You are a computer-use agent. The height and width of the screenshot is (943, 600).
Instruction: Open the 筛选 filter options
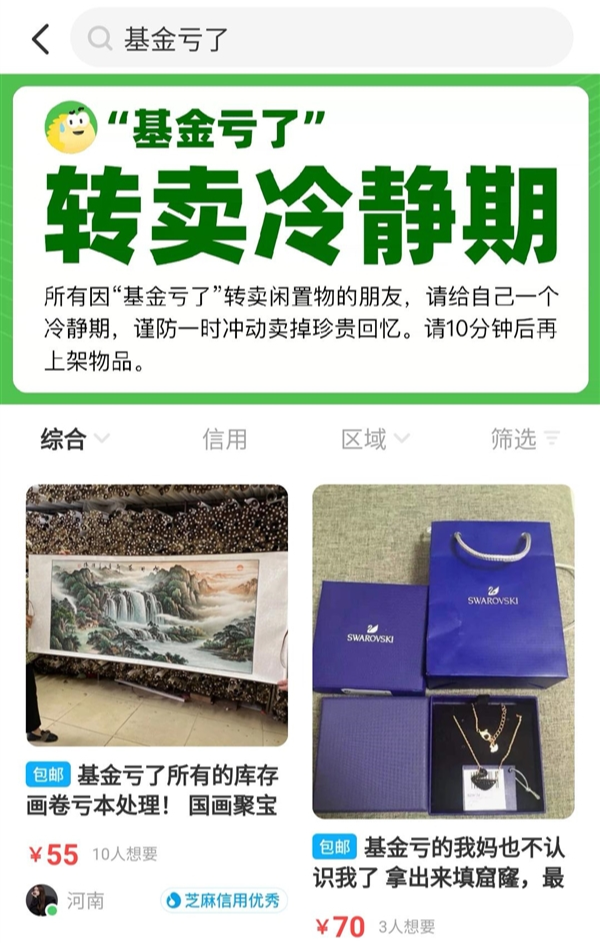(x=525, y=439)
